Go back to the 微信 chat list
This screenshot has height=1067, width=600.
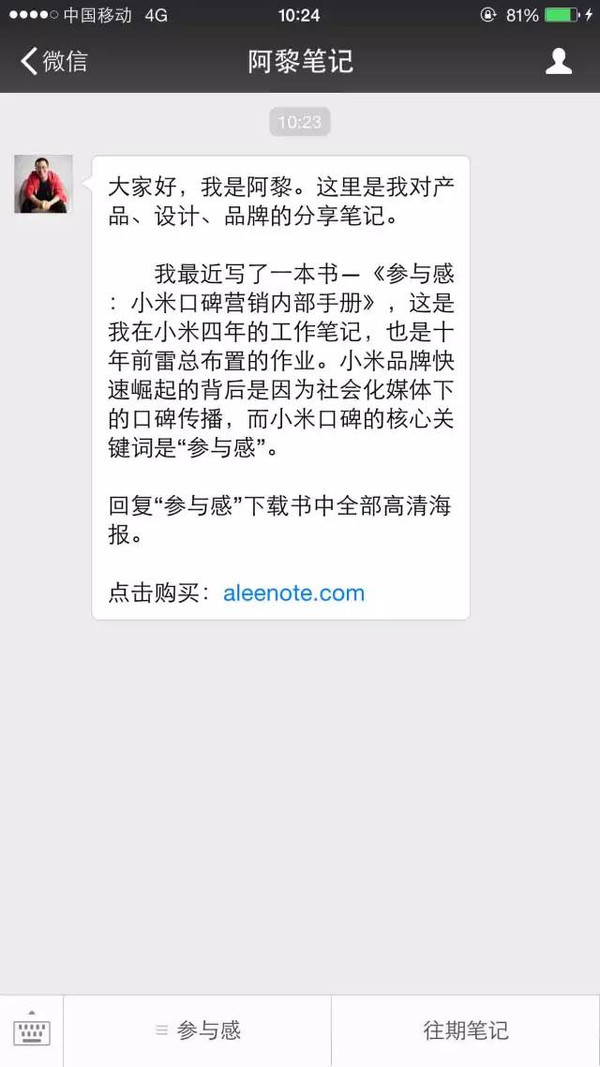click(54, 61)
